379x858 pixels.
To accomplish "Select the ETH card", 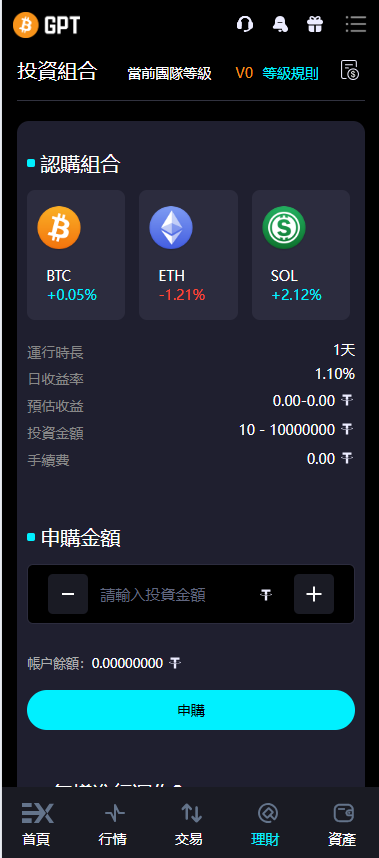I will [188, 255].
